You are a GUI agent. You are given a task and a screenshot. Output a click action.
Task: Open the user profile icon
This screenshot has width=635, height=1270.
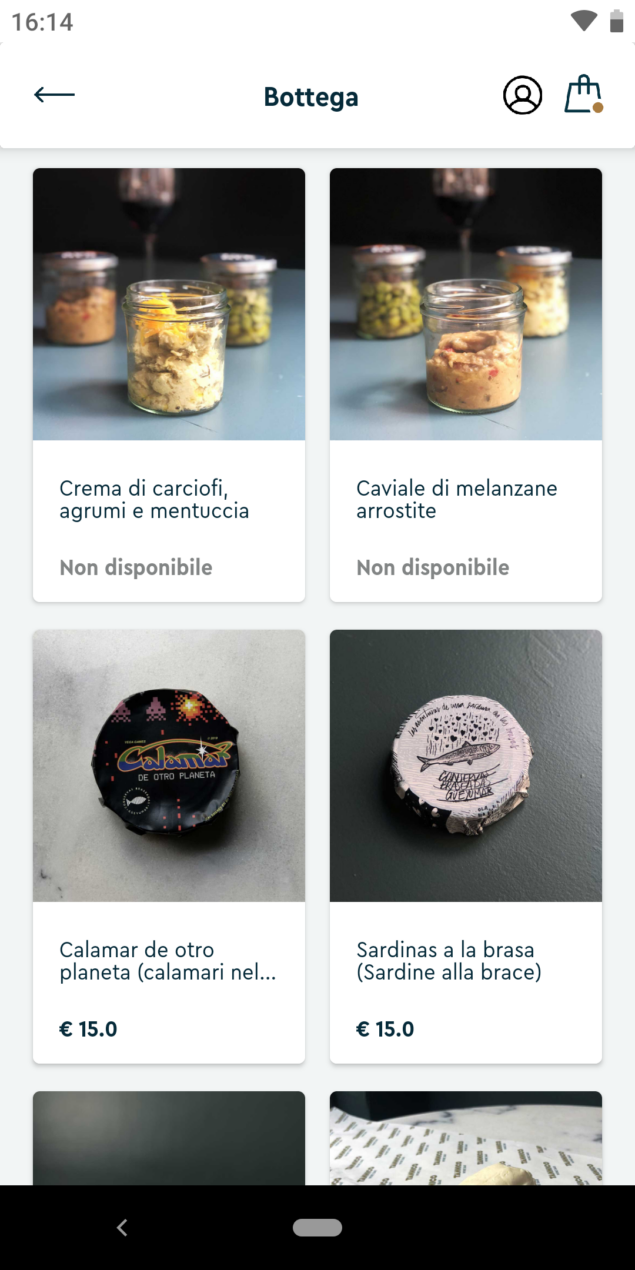[522, 95]
